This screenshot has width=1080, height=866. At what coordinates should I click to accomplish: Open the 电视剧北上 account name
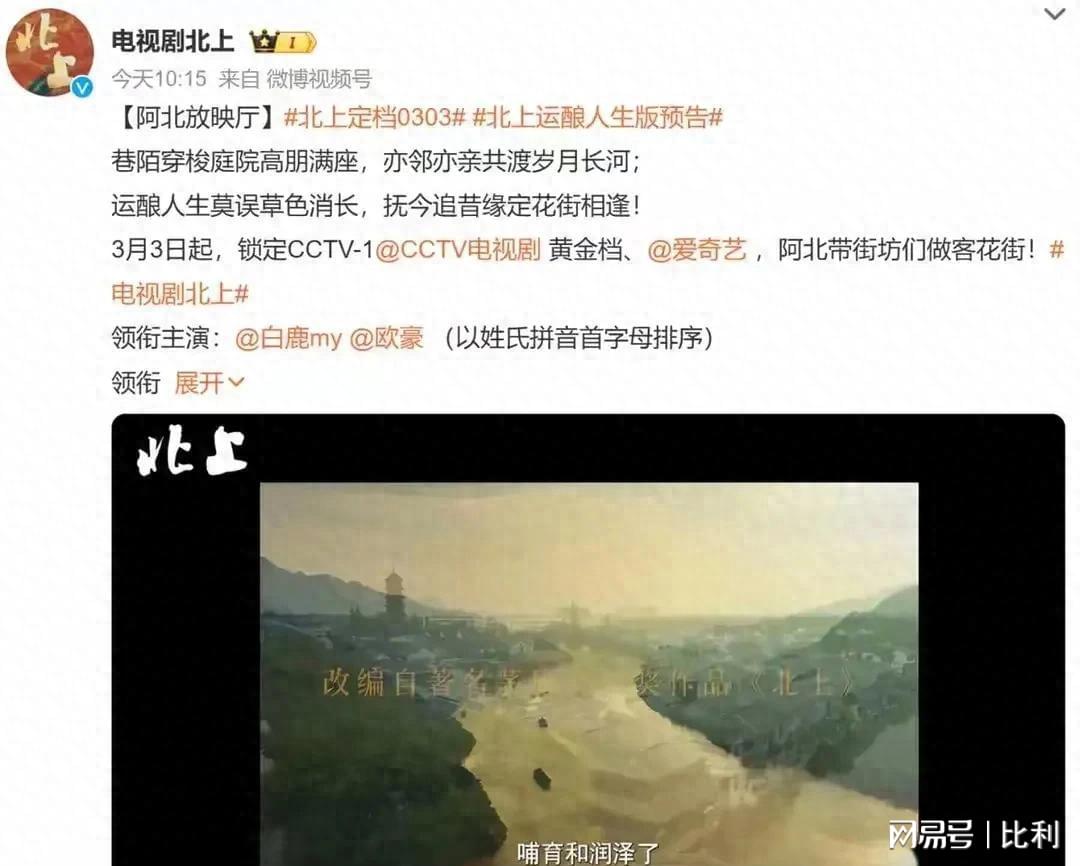coord(172,40)
